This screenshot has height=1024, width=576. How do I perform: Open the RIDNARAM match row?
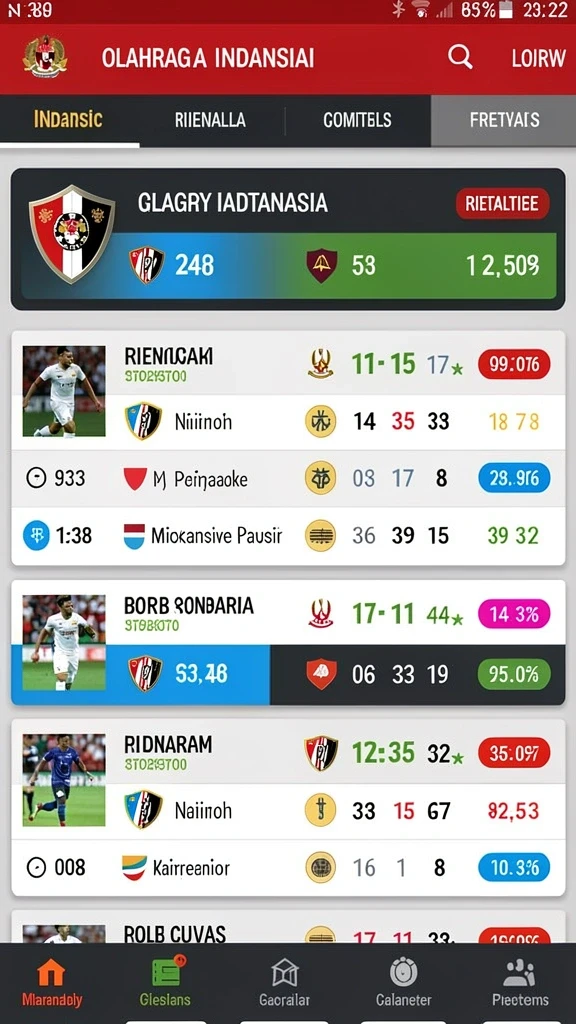[x=288, y=752]
